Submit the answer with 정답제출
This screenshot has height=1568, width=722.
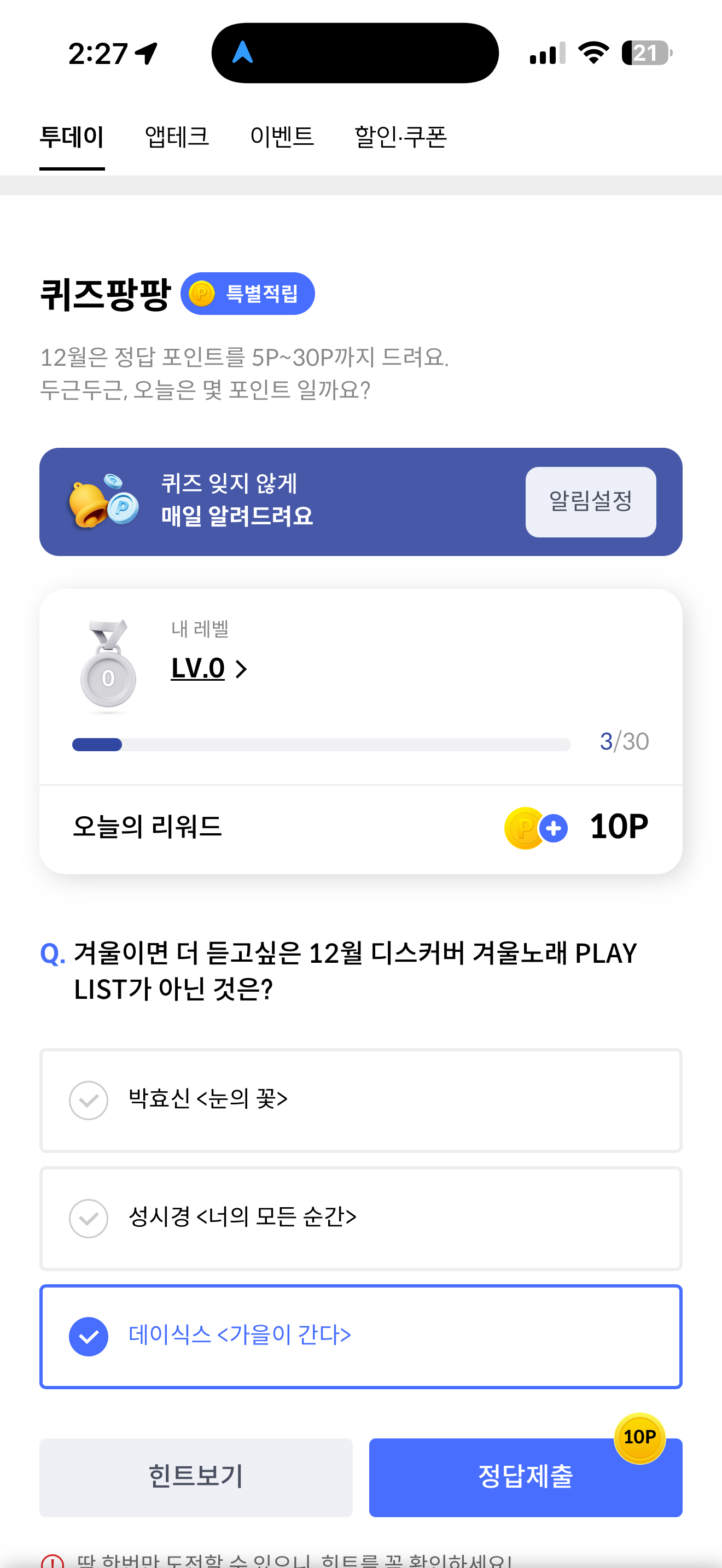[526, 1477]
